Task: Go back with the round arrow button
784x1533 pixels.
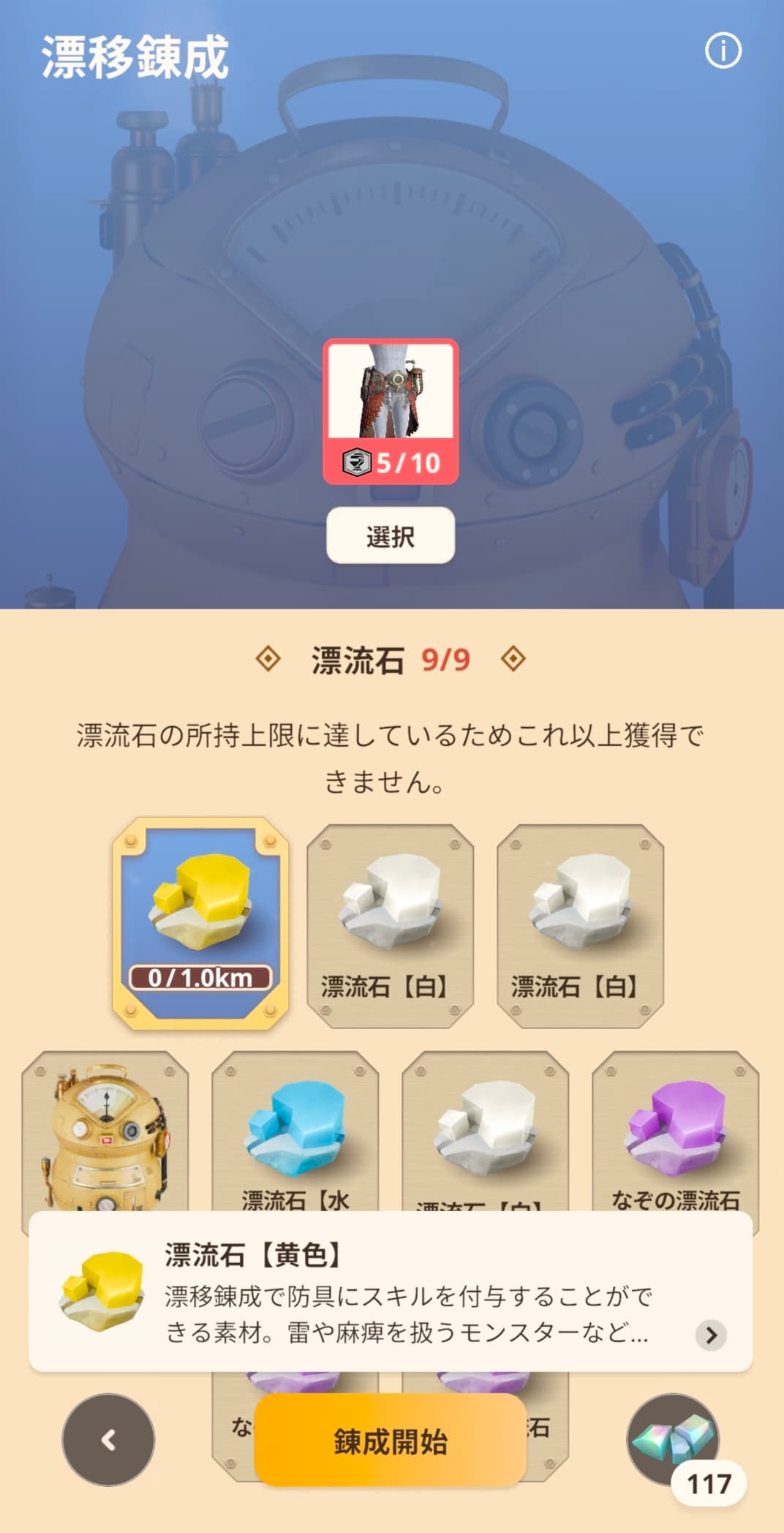Action: (x=108, y=1439)
